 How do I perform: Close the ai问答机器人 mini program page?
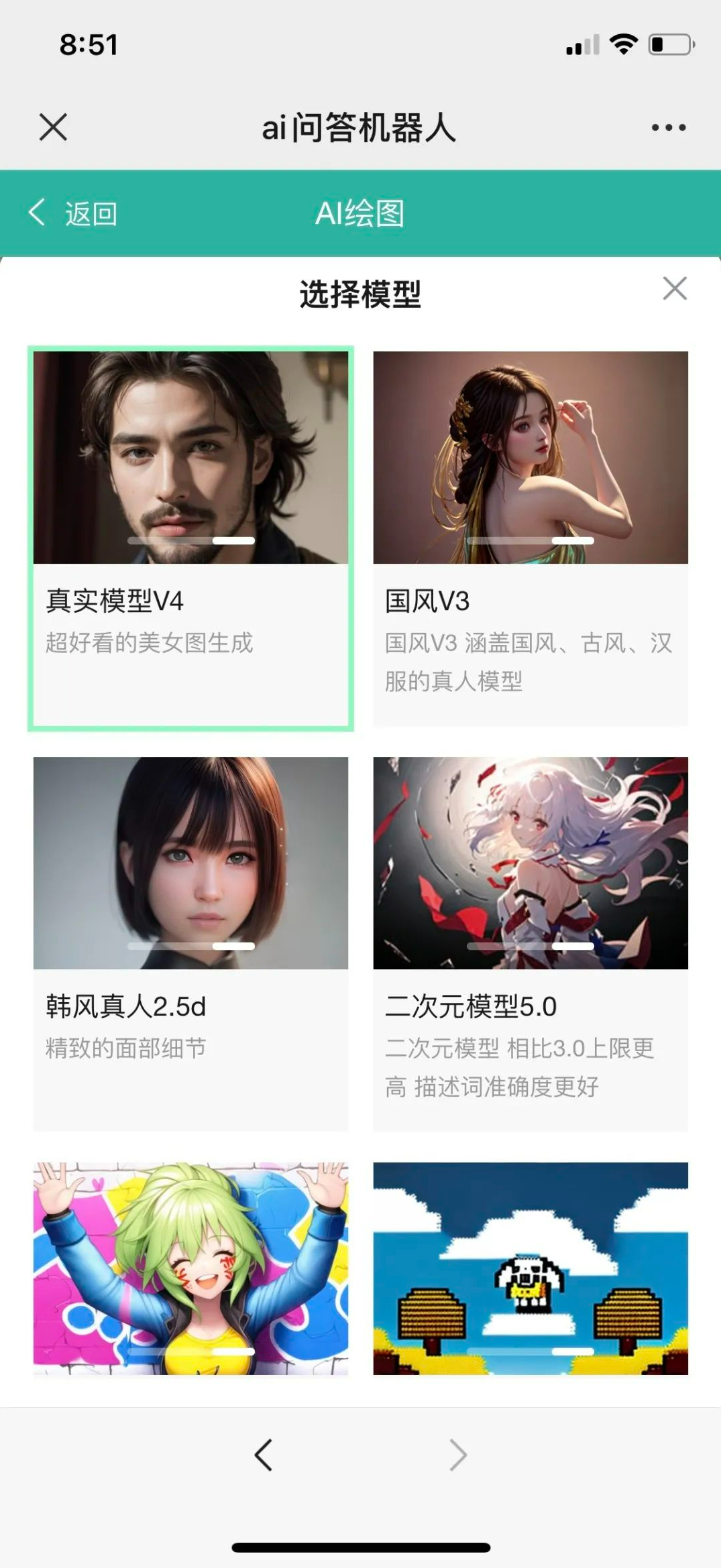pos(53,127)
